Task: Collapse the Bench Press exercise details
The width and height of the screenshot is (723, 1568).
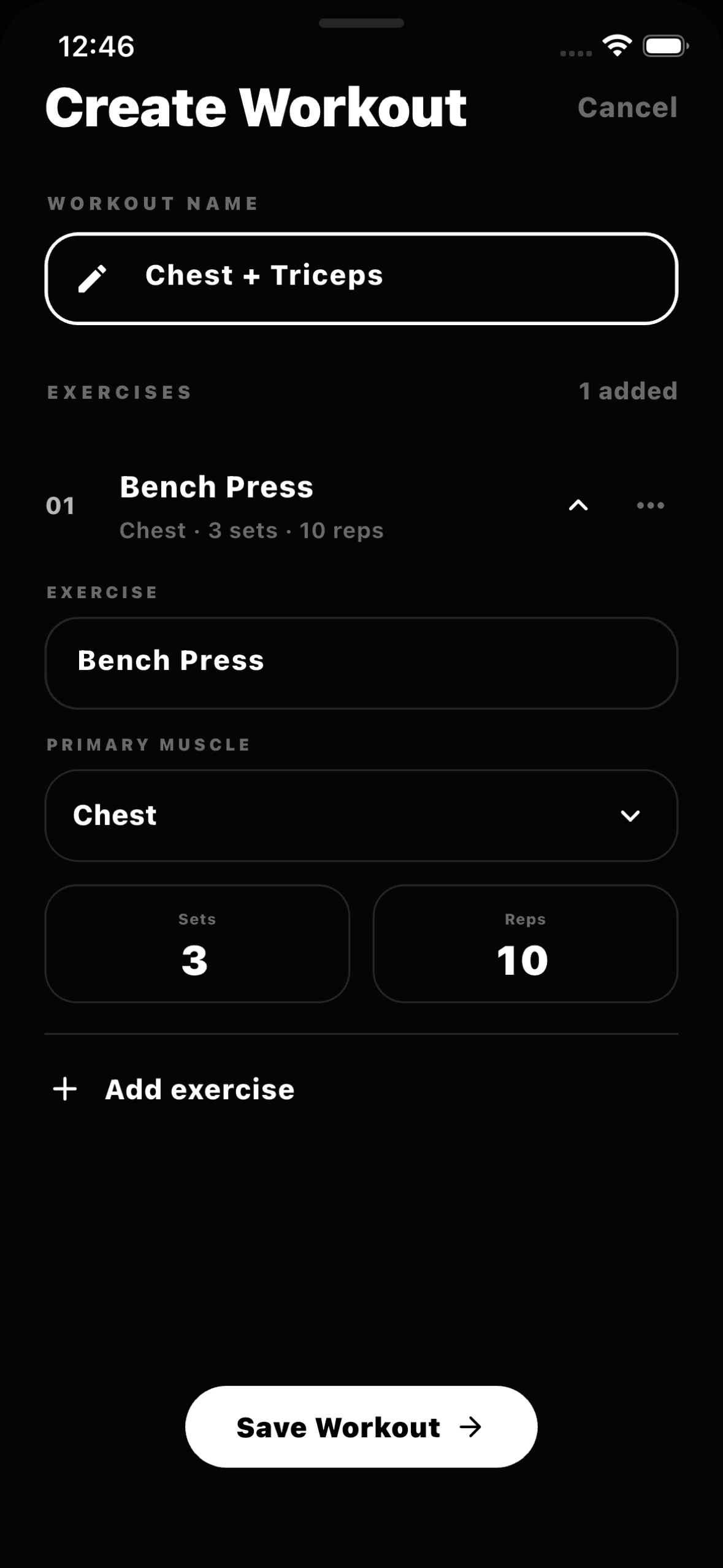Action: 578,505
